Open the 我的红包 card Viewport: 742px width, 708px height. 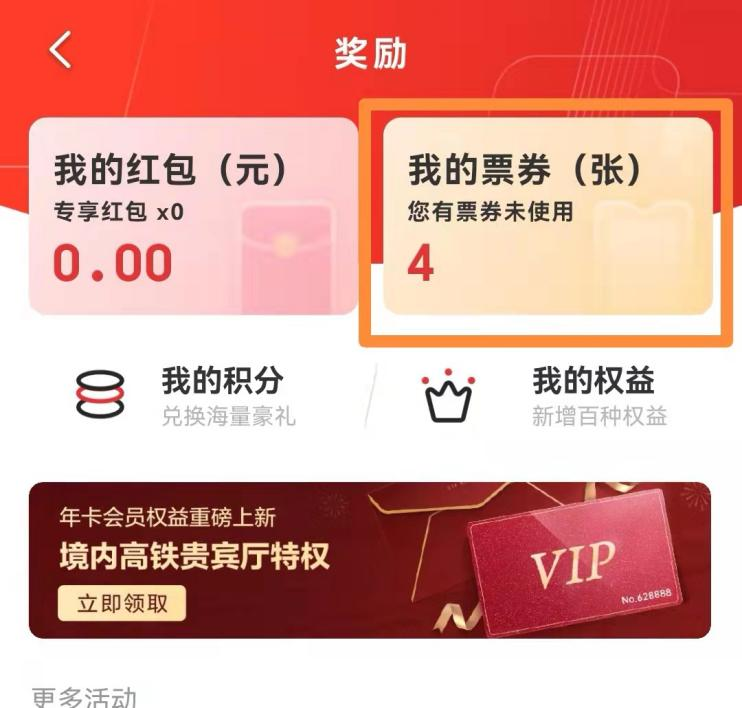pos(193,216)
